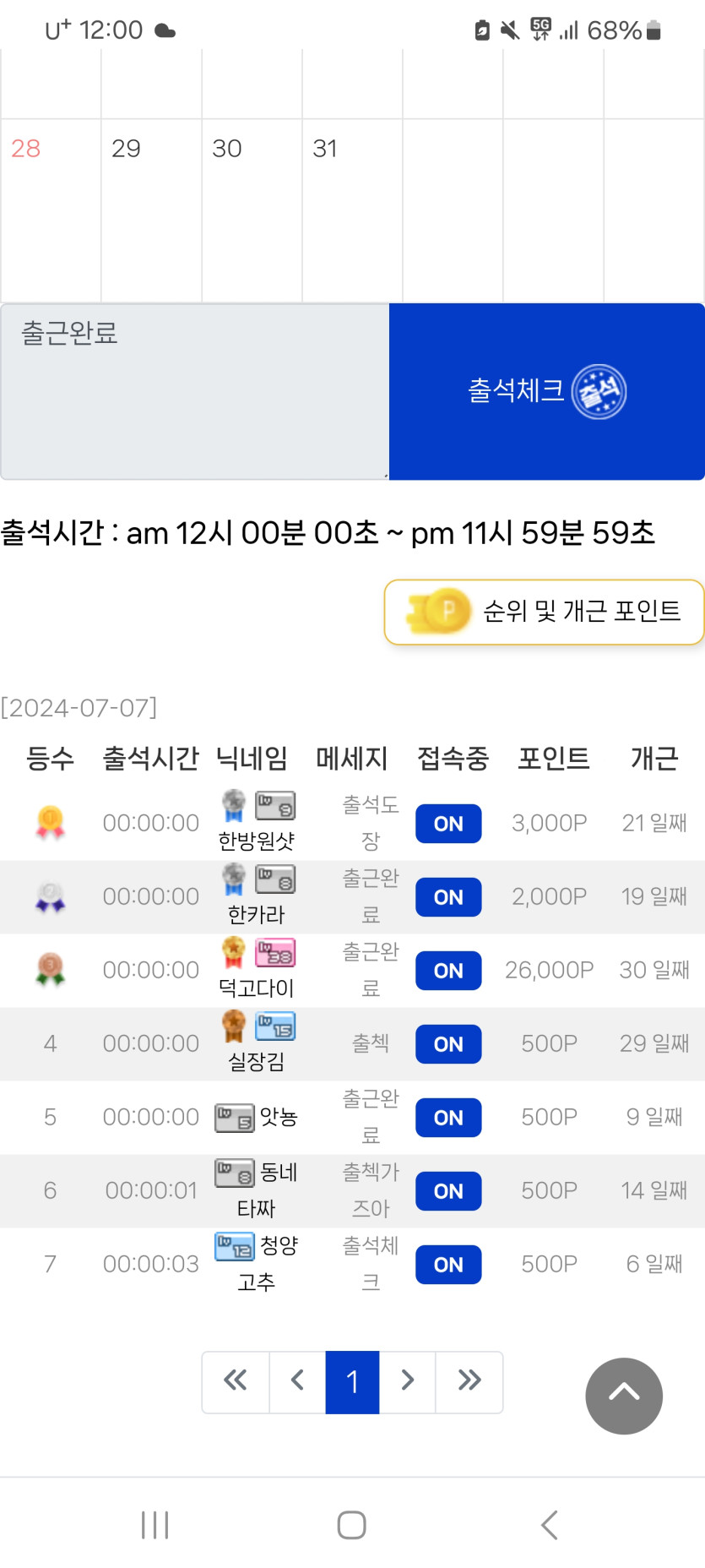The width and height of the screenshot is (705, 1568).
Task: Go to the next page
Action: [407, 1380]
